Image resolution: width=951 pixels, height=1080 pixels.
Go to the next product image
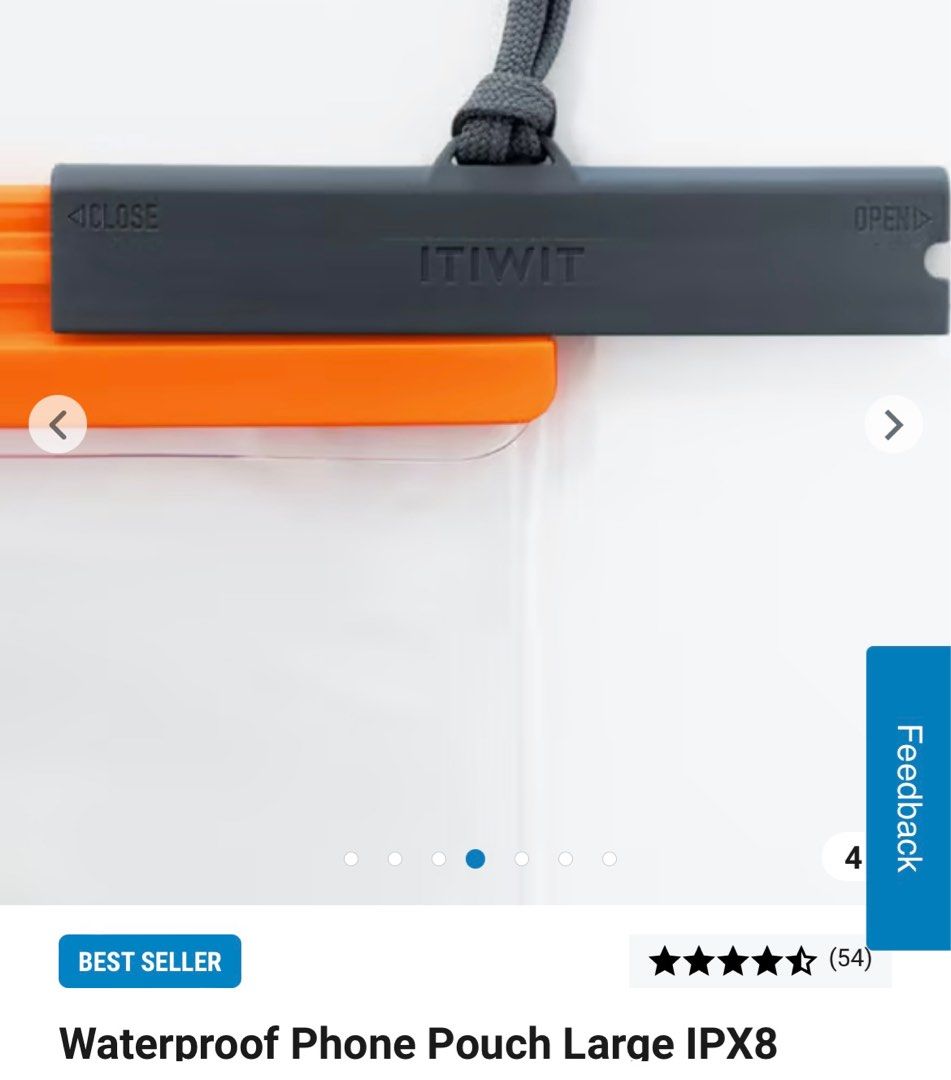[x=893, y=425]
